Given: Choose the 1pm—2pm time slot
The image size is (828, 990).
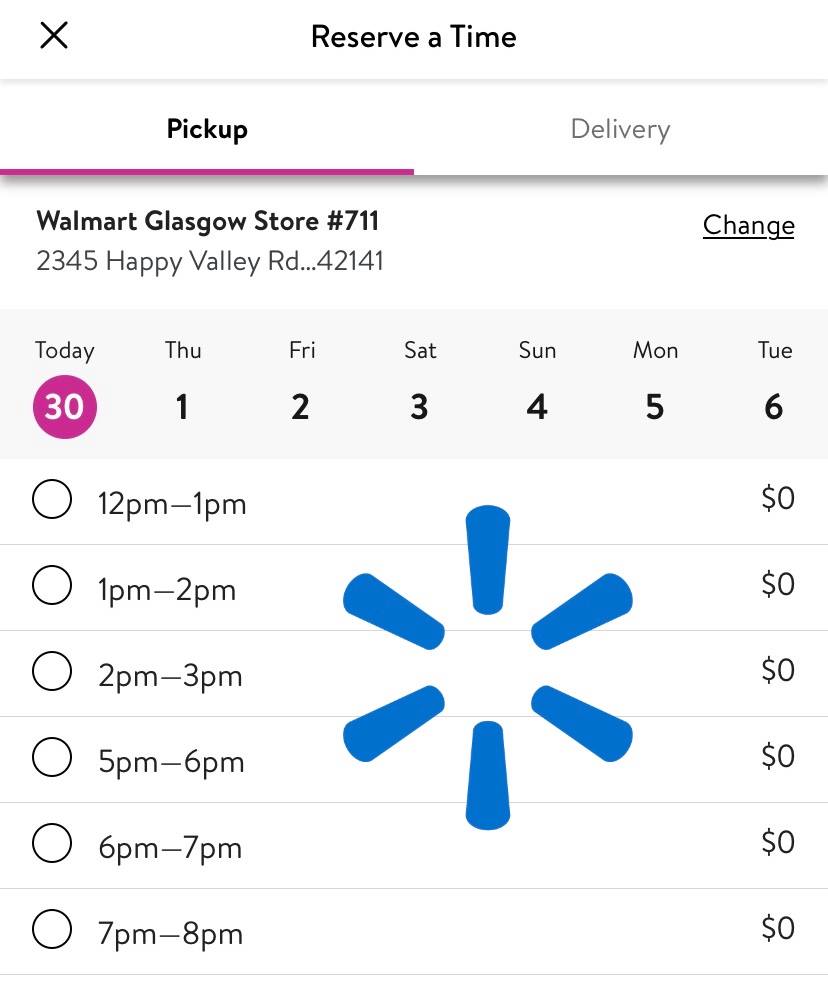Looking at the screenshot, I should tap(52, 586).
